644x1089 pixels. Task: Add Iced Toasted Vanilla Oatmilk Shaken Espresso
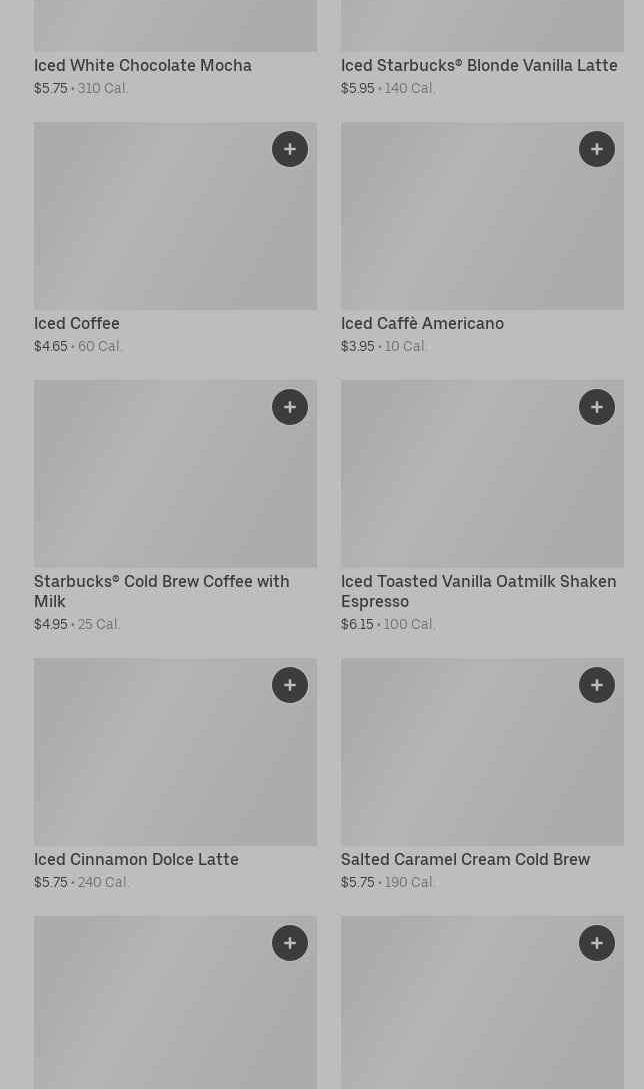[x=597, y=407]
